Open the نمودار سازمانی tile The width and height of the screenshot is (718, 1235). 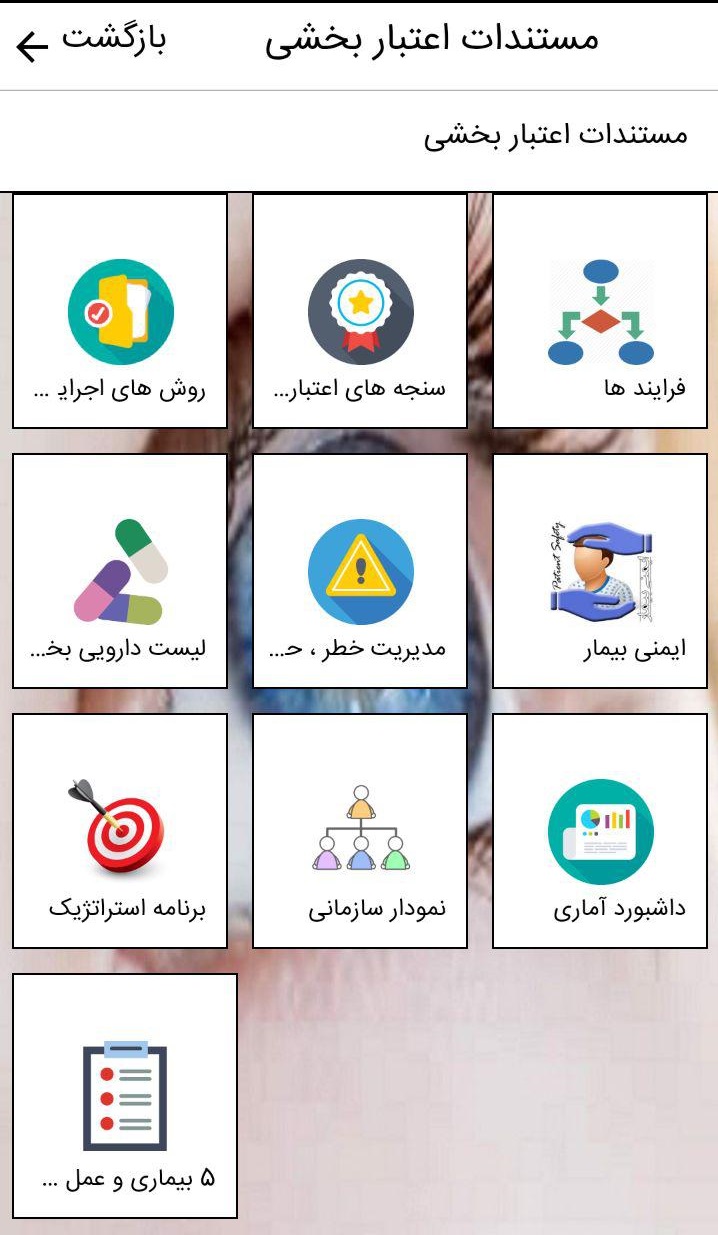360,831
